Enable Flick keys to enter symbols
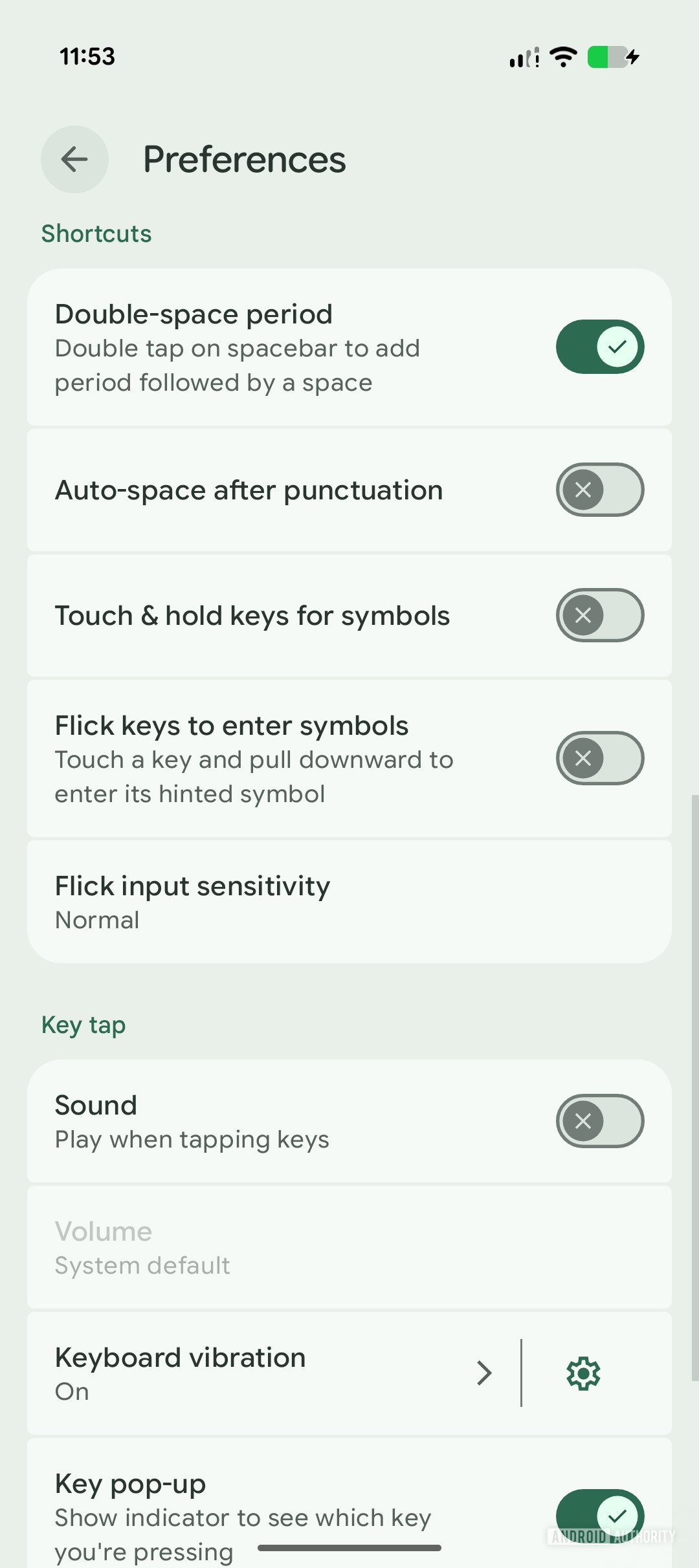699x1568 pixels. tap(600, 758)
